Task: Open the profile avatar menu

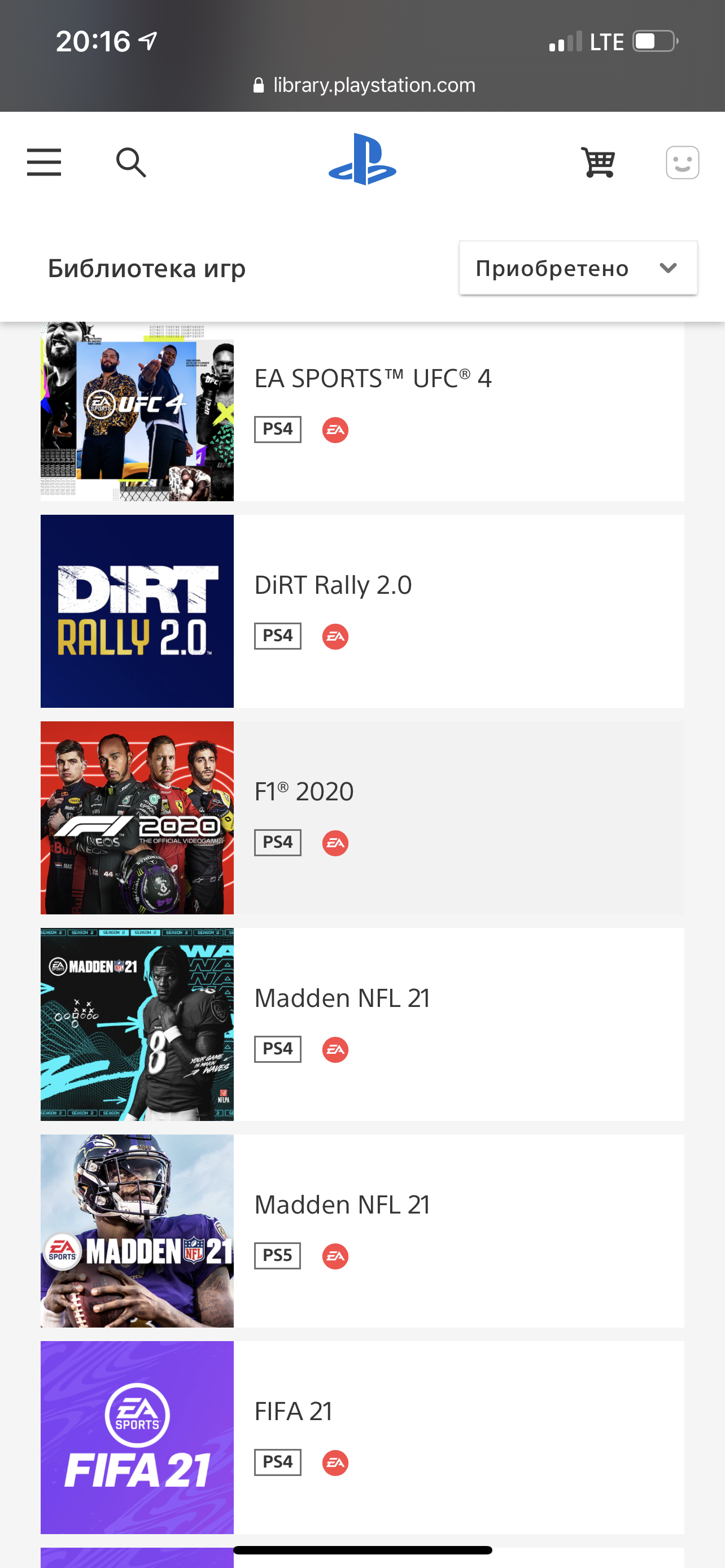Action: click(x=682, y=163)
